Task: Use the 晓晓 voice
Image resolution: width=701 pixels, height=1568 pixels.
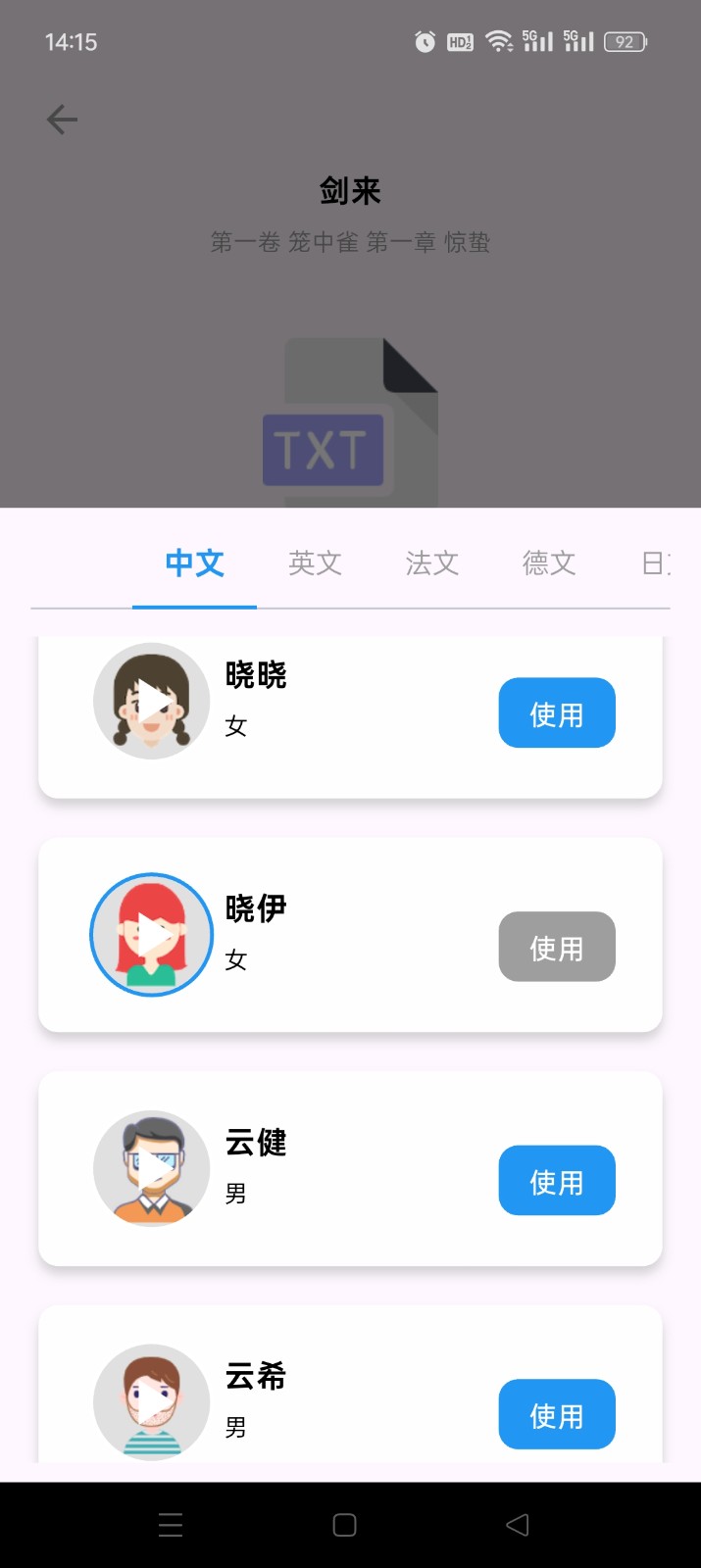Action: [x=556, y=713]
